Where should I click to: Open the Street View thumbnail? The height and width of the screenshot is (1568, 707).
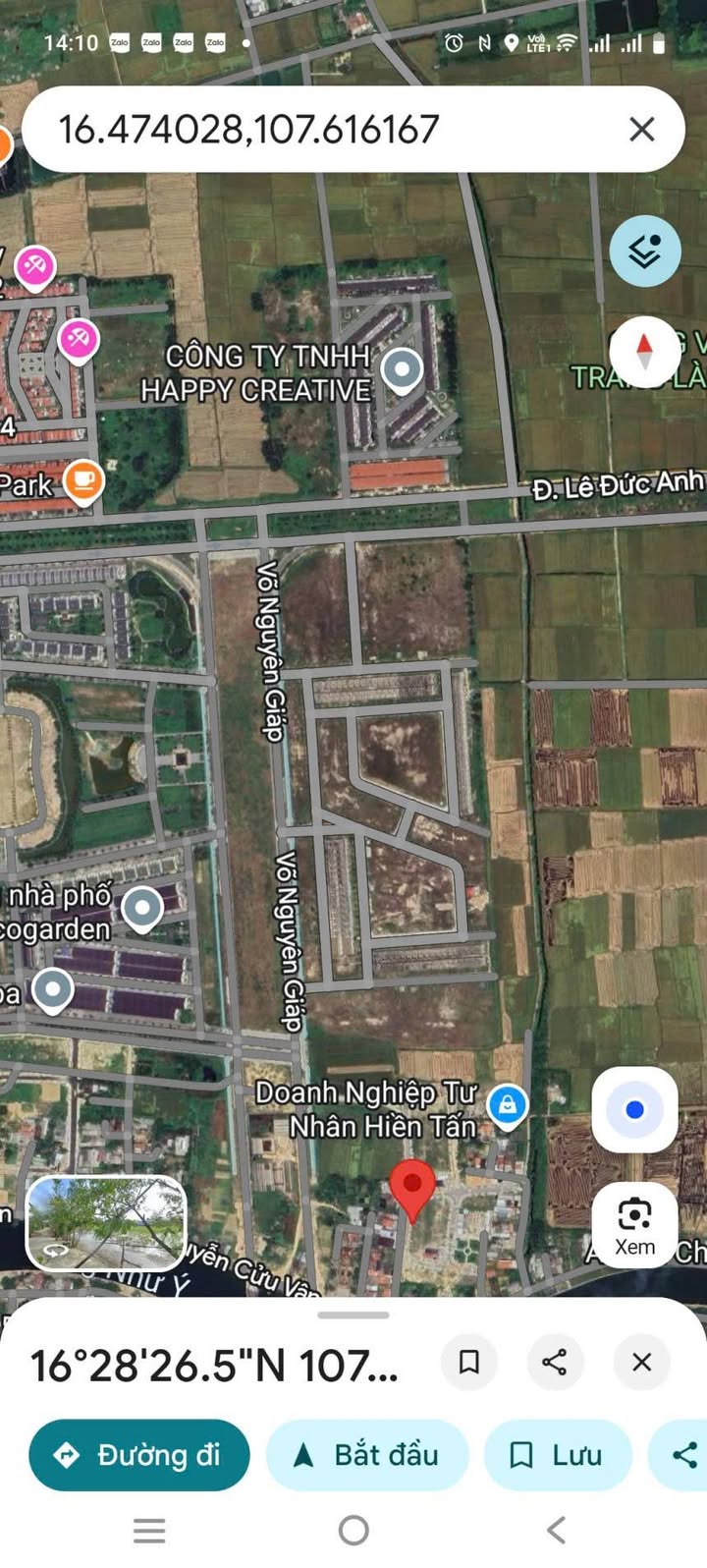(106, 1223)
